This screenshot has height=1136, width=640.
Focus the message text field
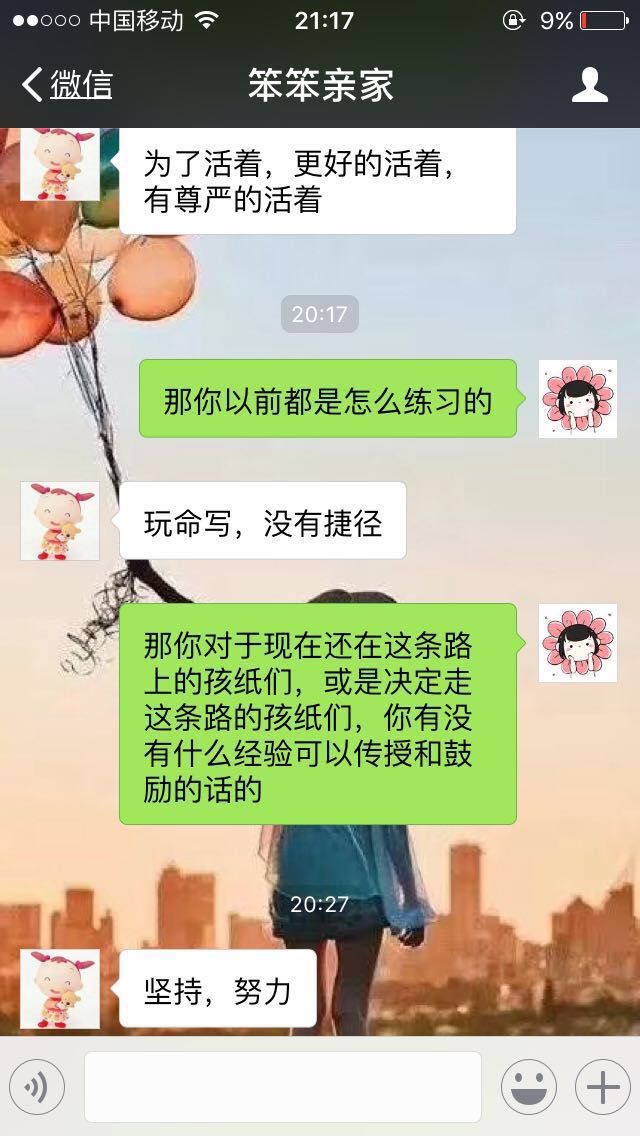(x=283, y=1086)
